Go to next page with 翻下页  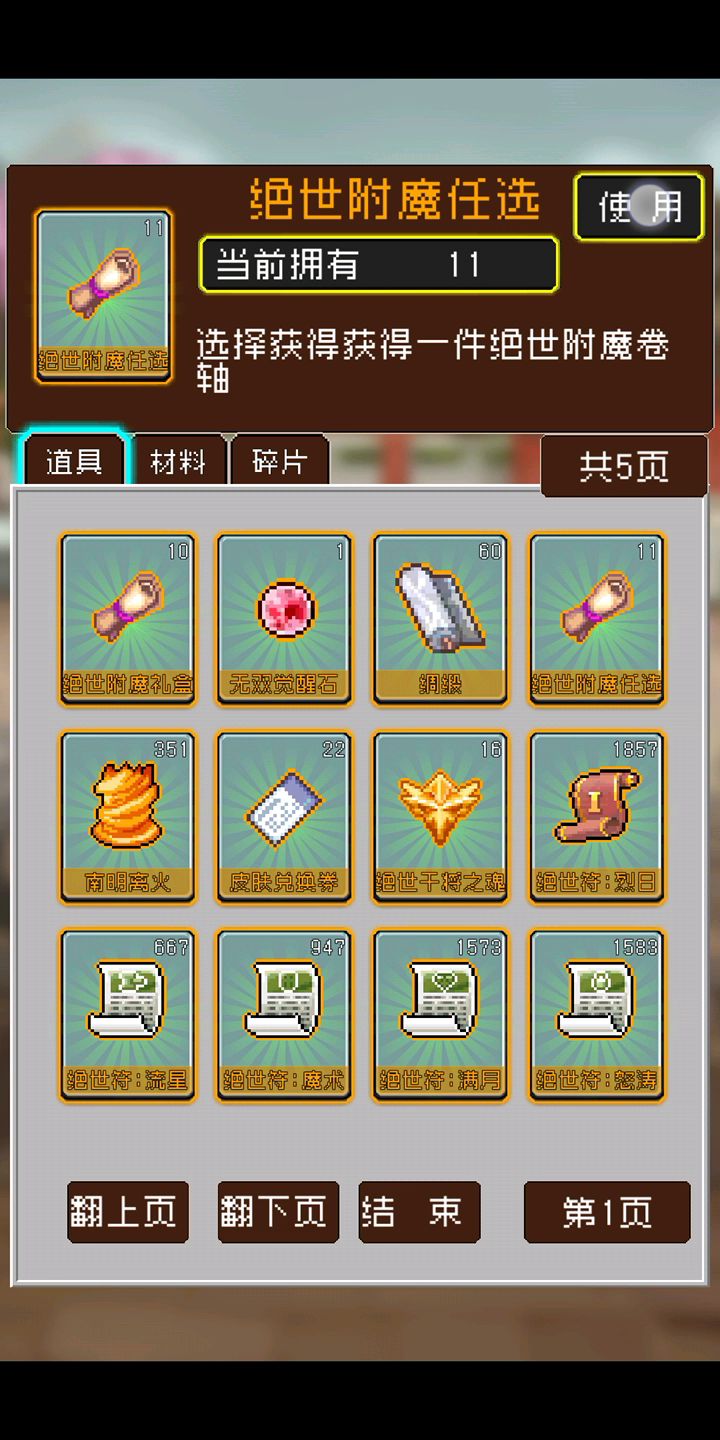coord(278,1212)
